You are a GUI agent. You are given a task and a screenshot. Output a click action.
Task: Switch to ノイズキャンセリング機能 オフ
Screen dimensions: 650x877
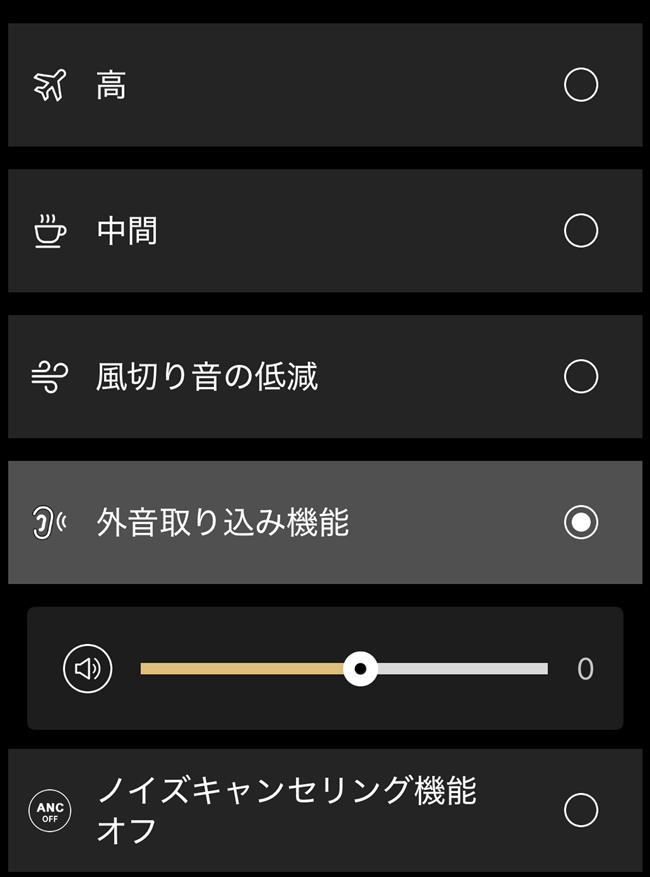point(580,810)
